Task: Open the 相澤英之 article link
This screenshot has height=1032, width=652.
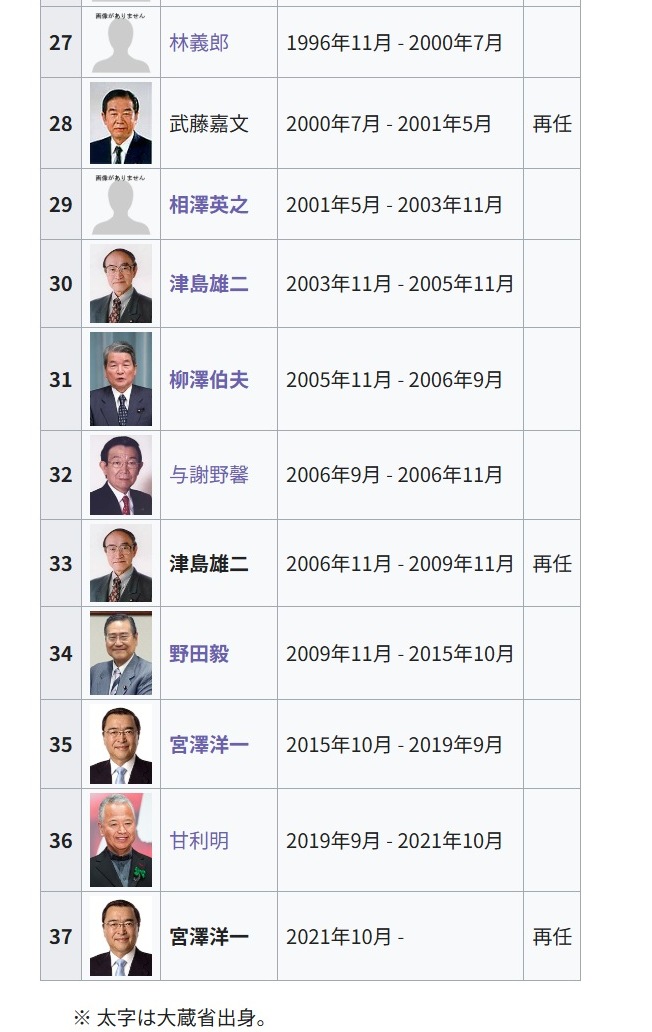Action: [x=208, y=205]
